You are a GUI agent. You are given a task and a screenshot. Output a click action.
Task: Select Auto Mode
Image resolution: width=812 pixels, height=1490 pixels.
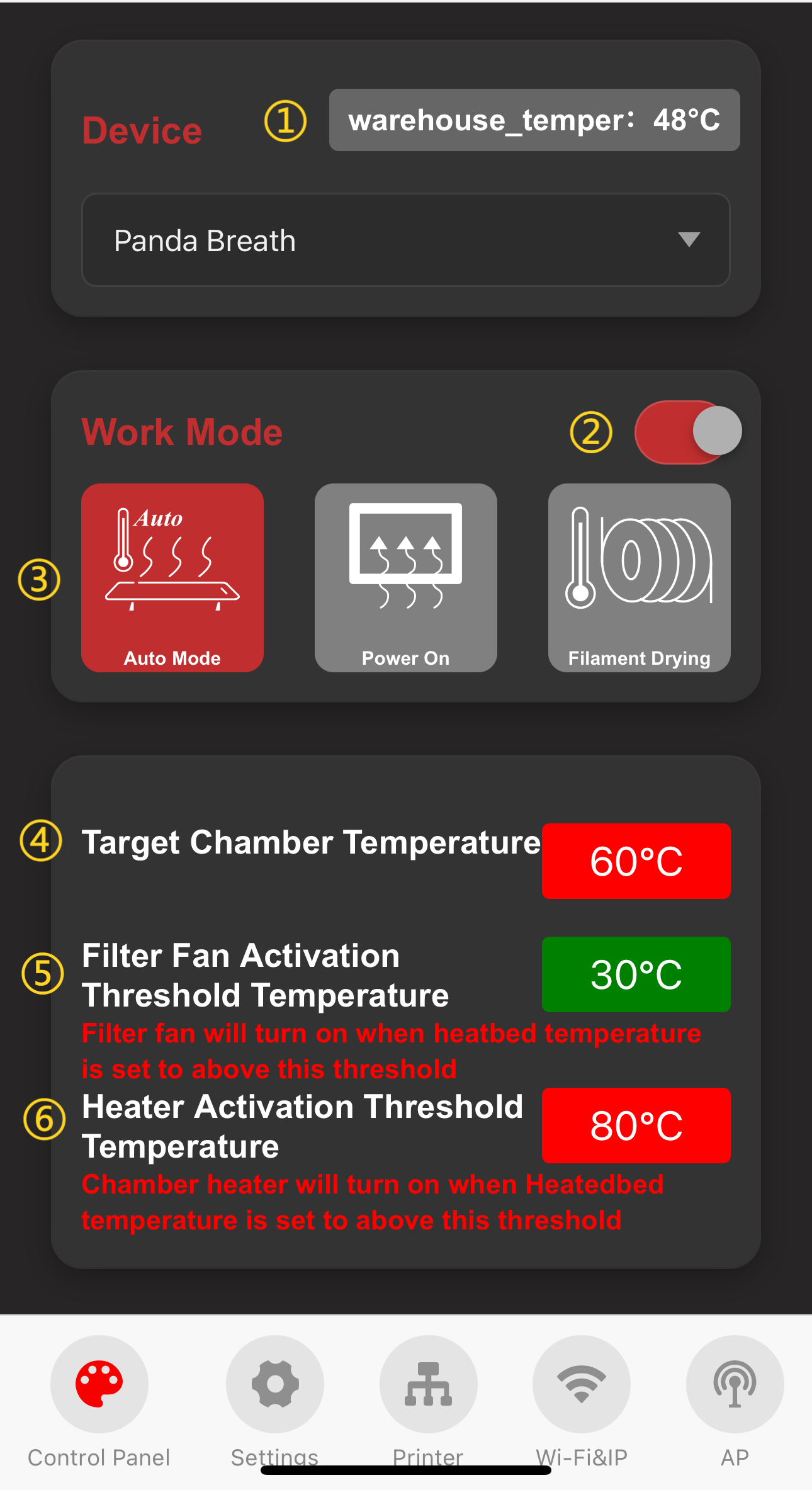pos(172,577)
